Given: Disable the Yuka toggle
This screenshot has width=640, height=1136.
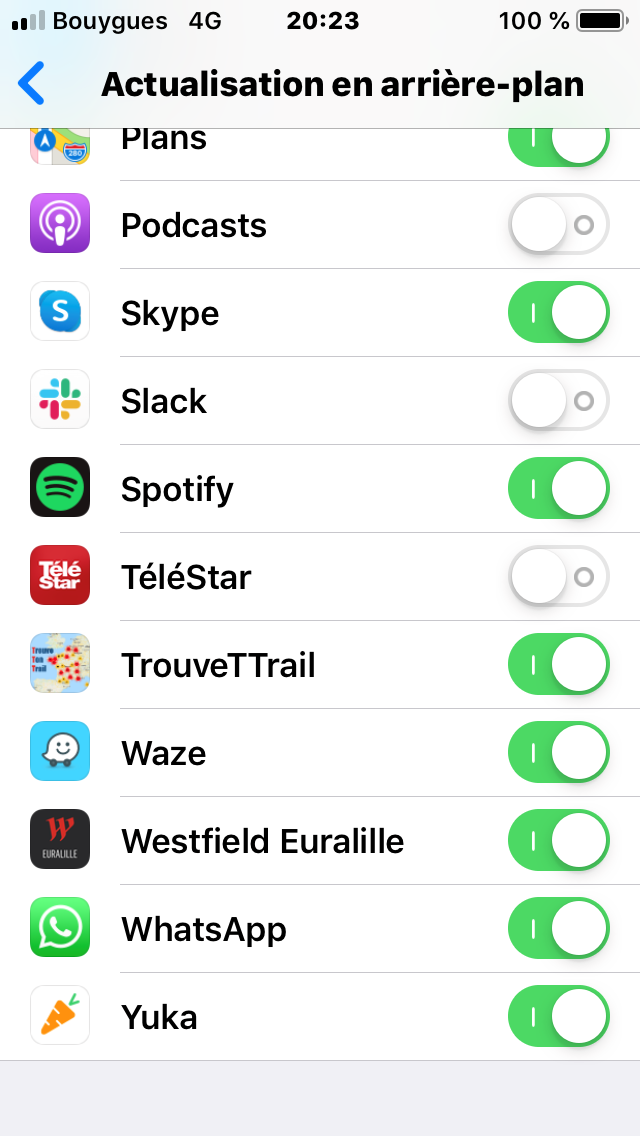Looking at the screenshot, I should click(558, 1016).
